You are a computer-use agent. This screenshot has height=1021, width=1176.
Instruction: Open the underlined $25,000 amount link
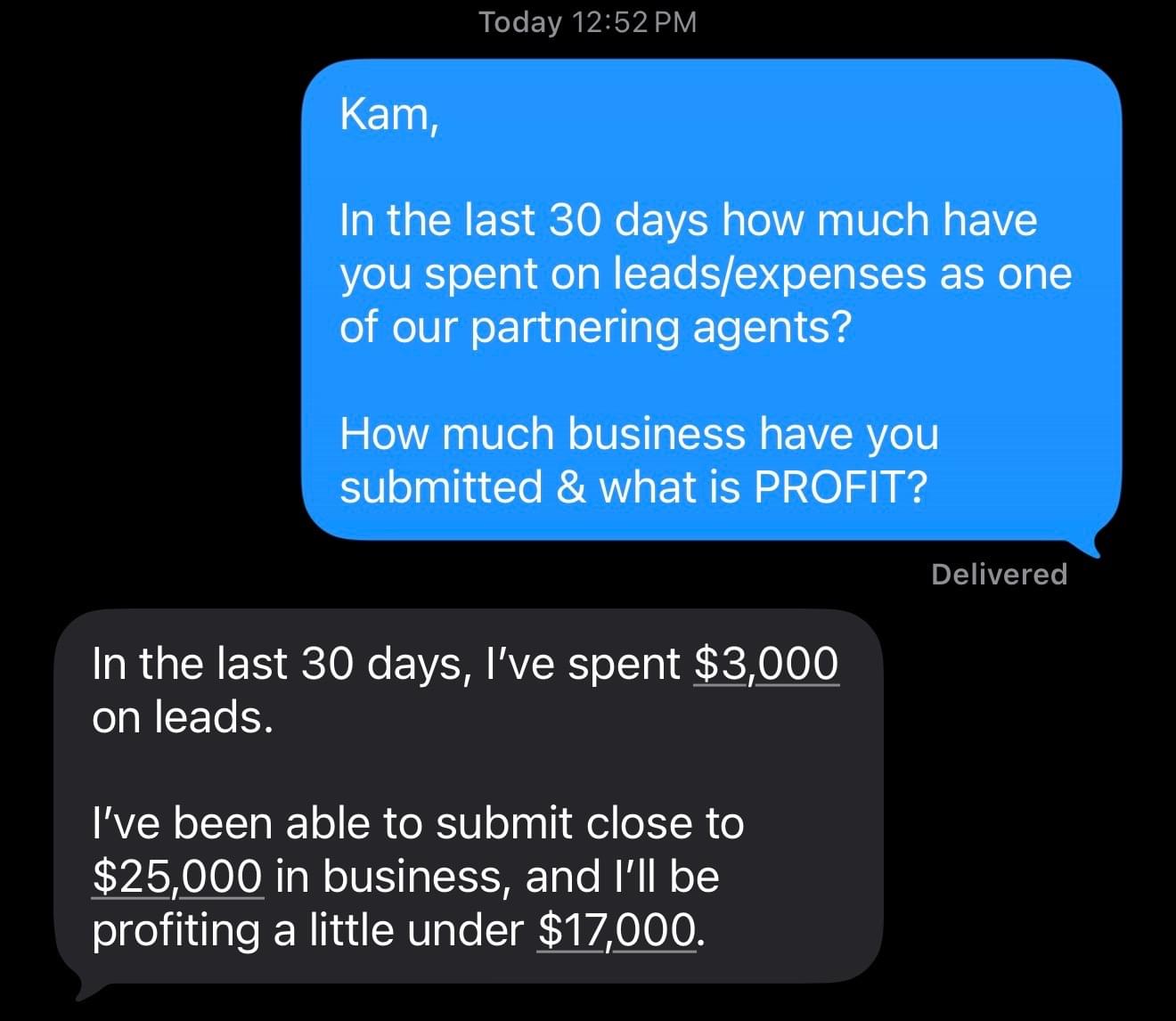click(178, 877)
